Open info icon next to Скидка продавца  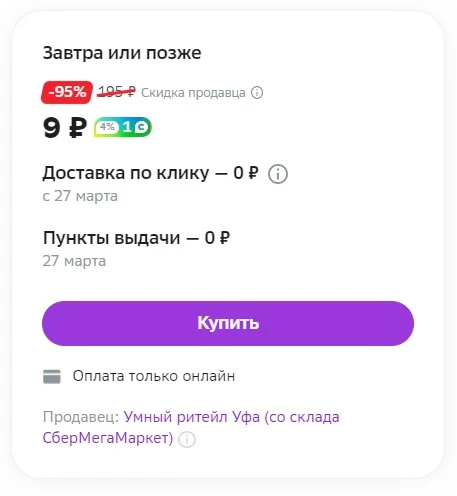click(x=257, y=93)
